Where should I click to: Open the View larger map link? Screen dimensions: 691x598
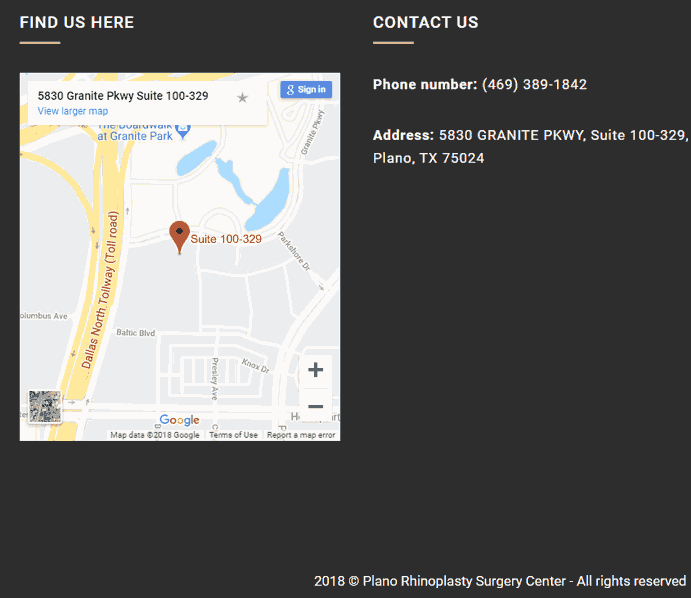(73, 111)
